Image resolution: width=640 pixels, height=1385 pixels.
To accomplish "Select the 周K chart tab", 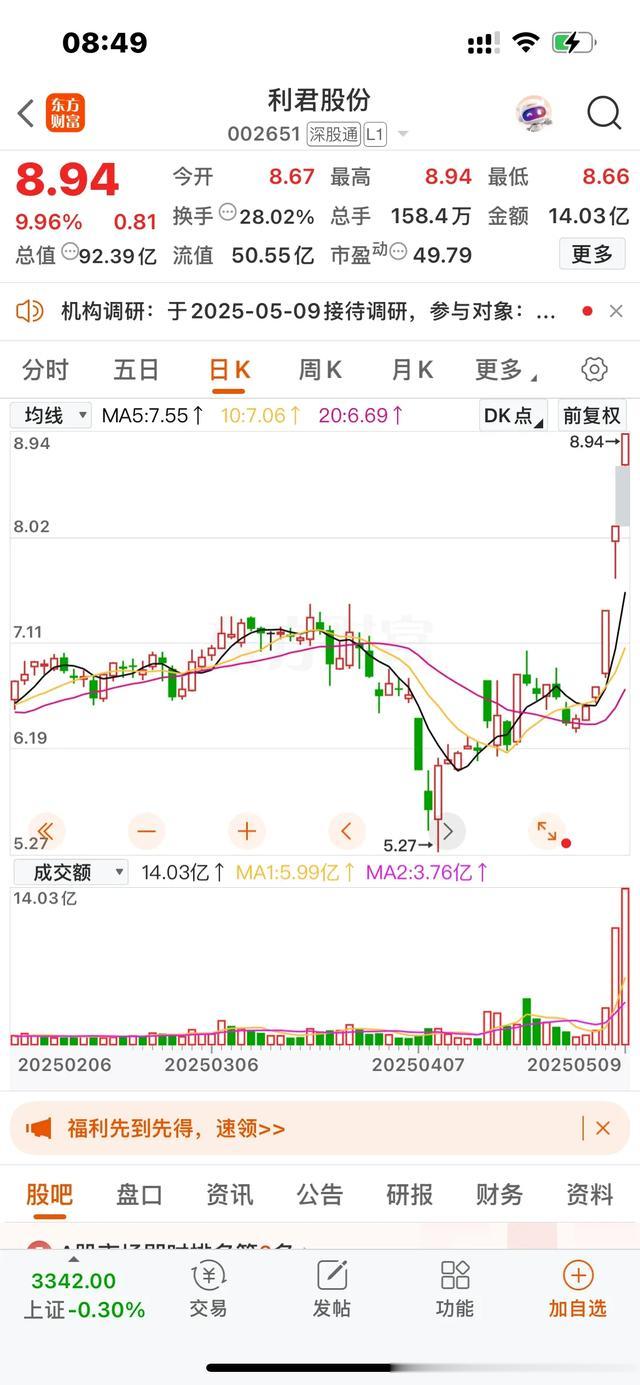I will click(x=320, y=370).
